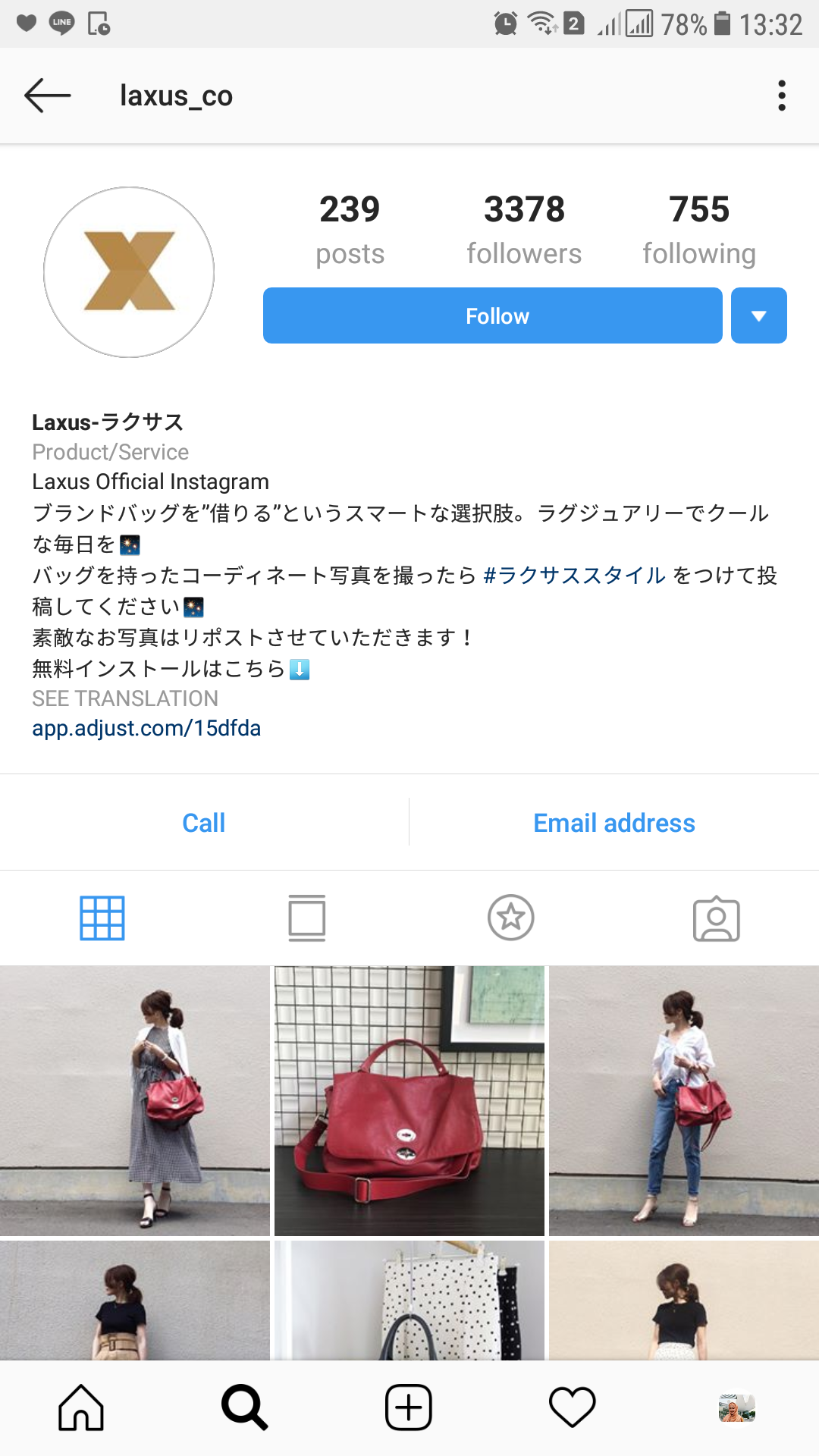
Task: Open my profile from bottom bar
Action: [736, 1407]
